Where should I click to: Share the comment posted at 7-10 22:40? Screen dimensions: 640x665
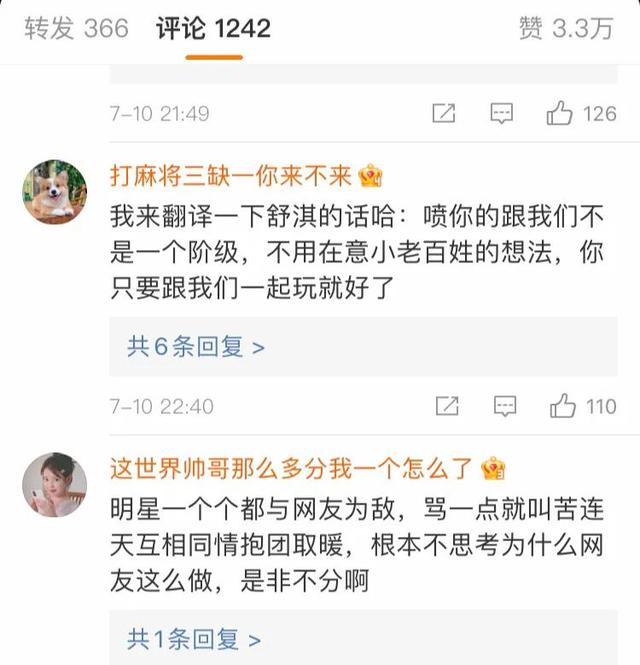pos(447,406)
